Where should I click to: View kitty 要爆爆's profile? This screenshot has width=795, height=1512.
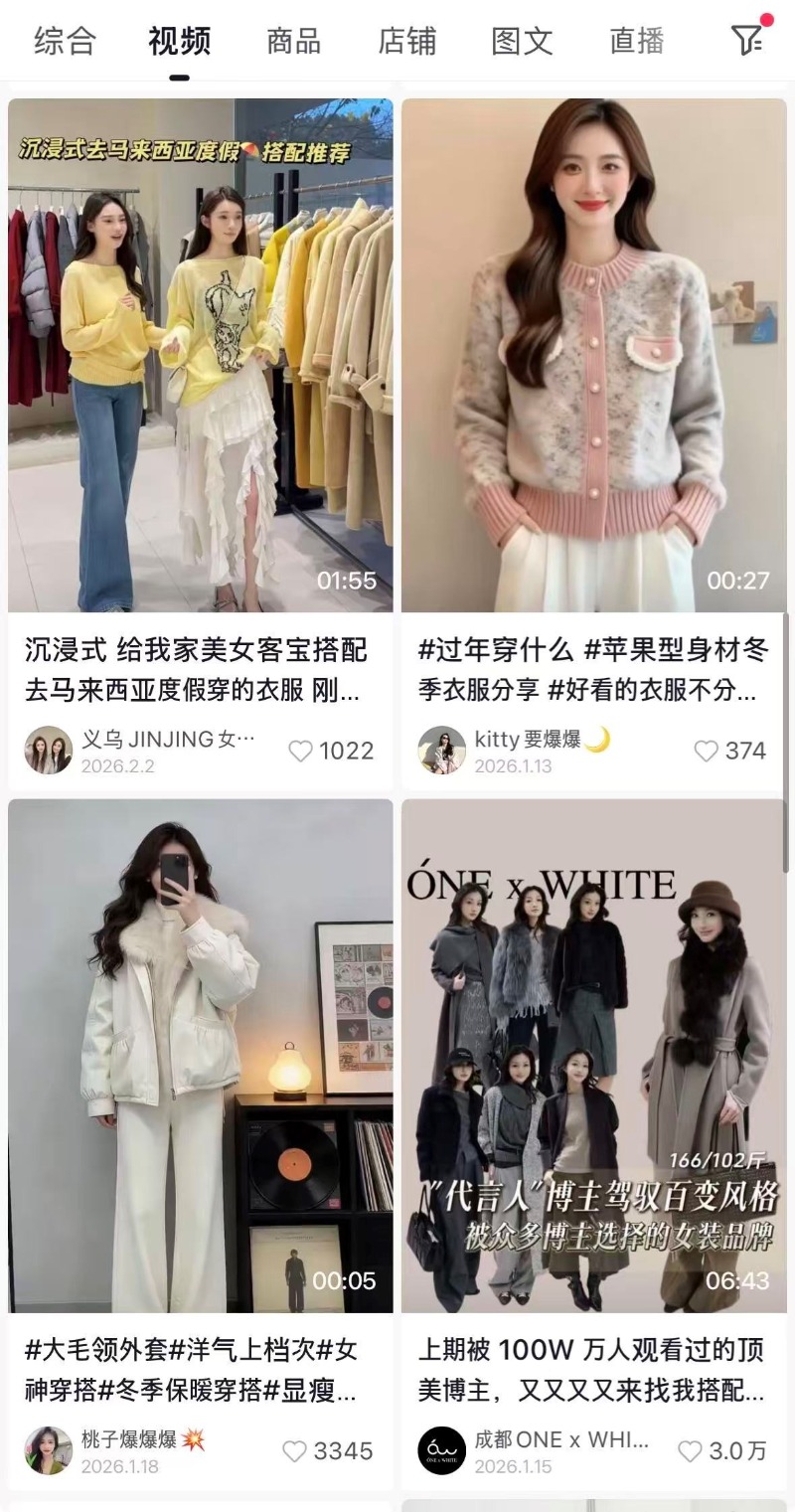[x=441, y=751]
